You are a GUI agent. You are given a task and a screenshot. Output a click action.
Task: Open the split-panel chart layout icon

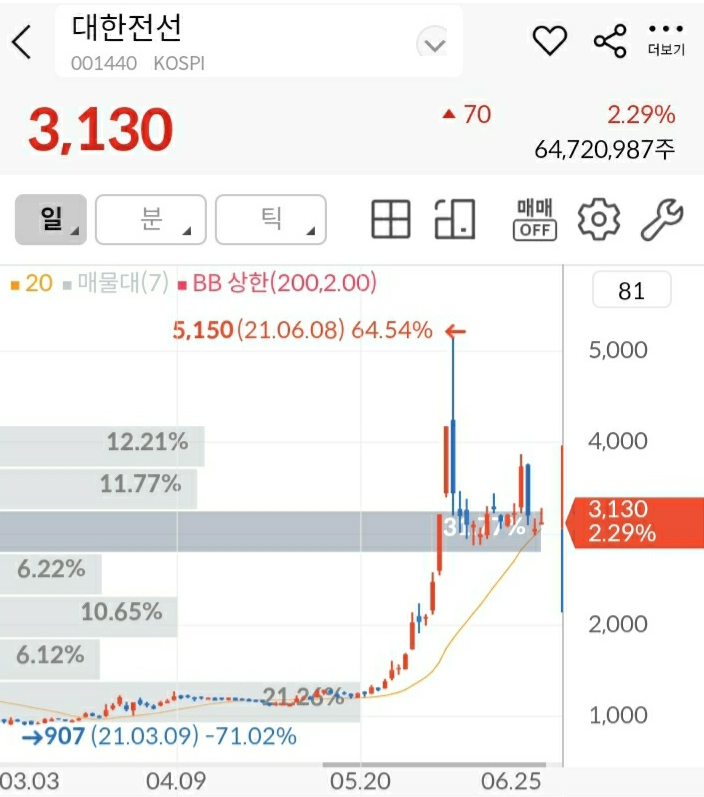click(x=455, y=219)
